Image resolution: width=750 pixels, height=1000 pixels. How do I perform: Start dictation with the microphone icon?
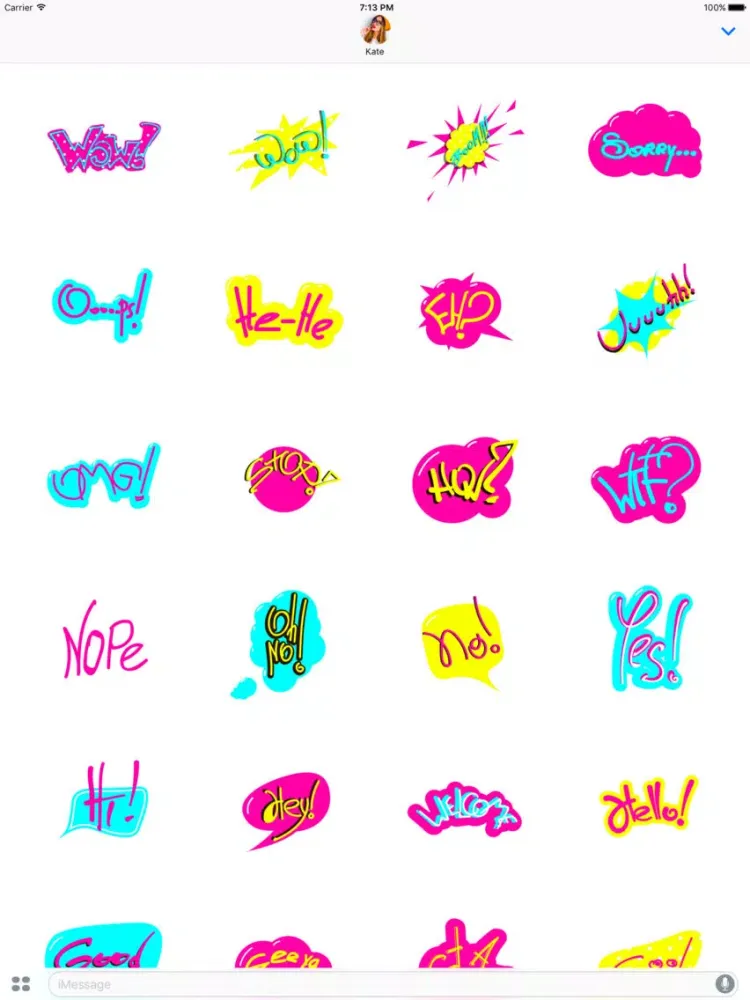[x=724, y=984]
